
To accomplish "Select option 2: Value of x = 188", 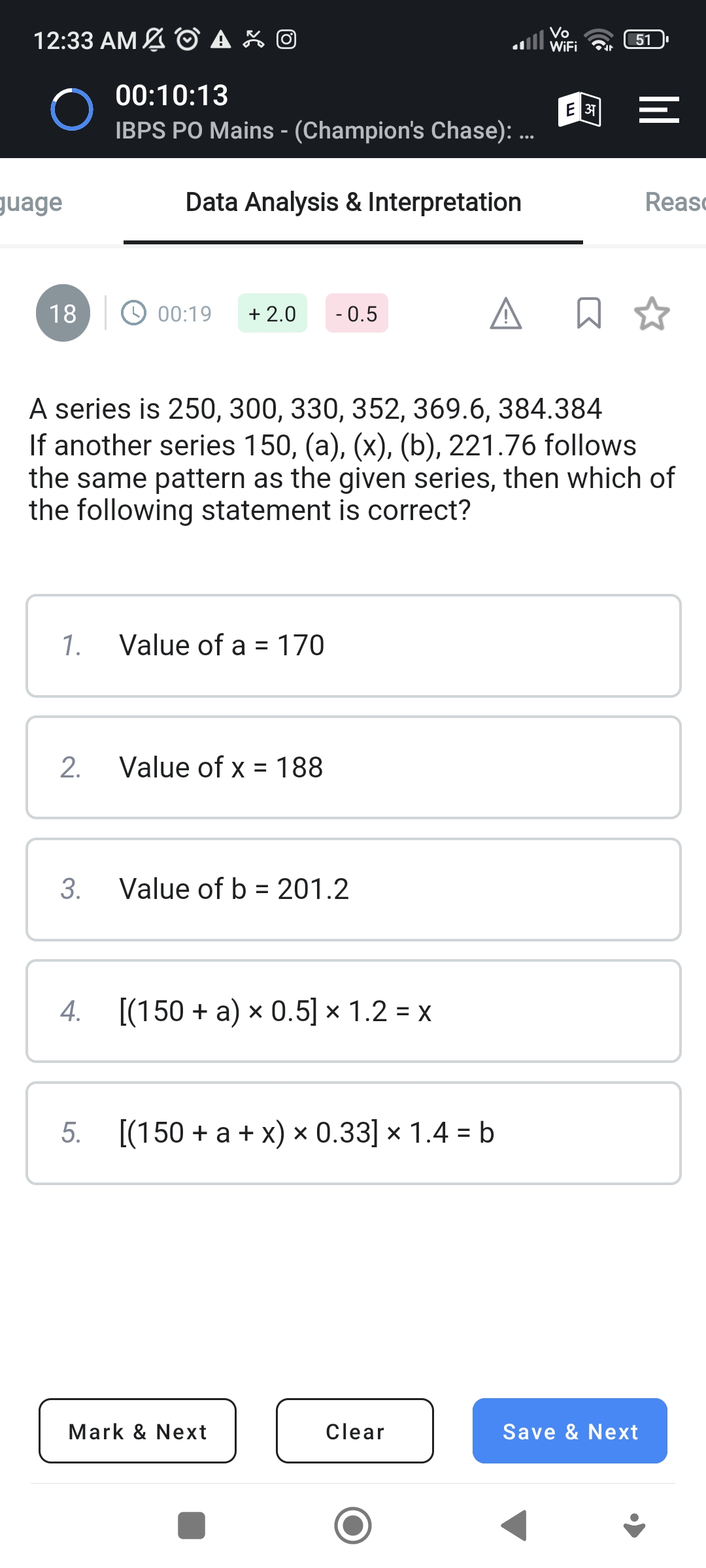I will click(353, 768).
